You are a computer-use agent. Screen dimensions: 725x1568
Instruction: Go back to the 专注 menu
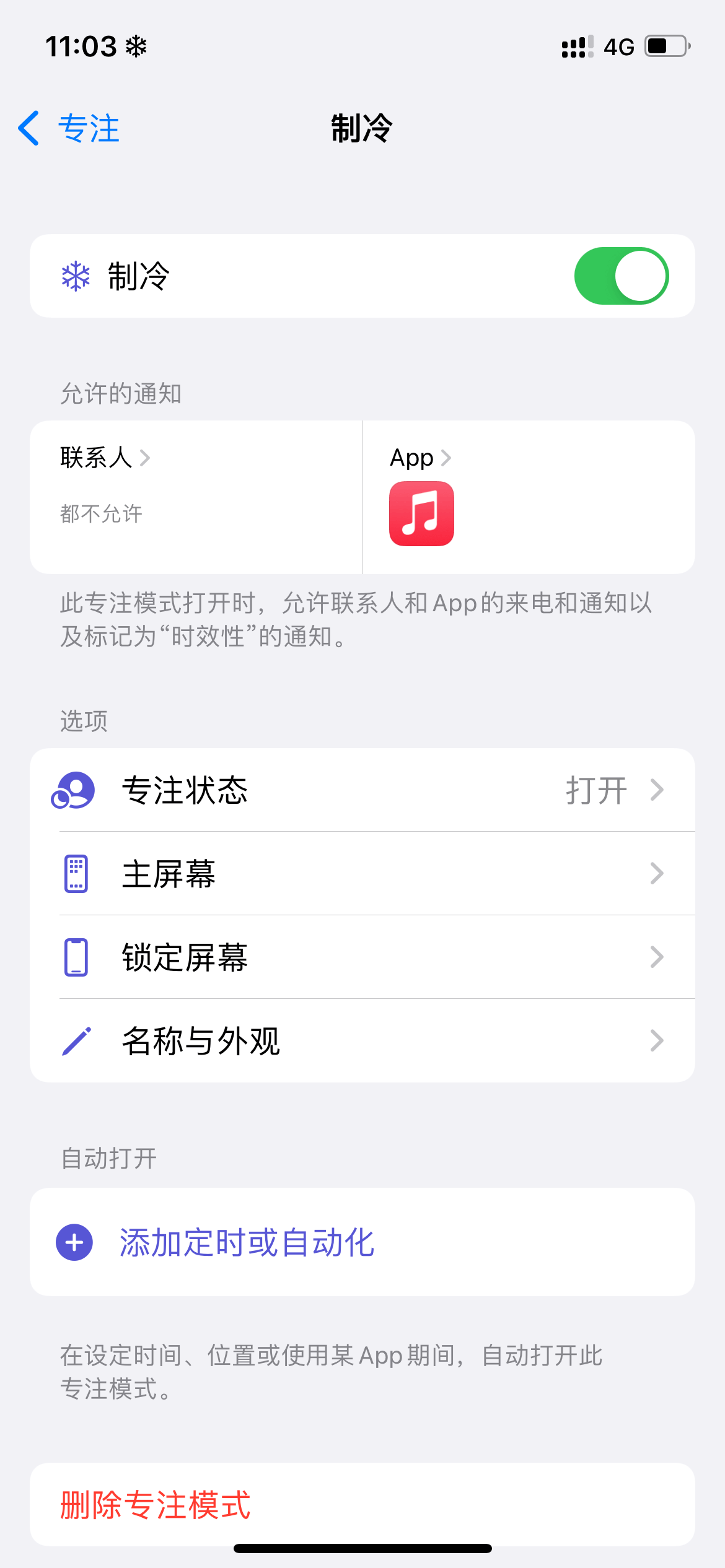tap(67, 128)
